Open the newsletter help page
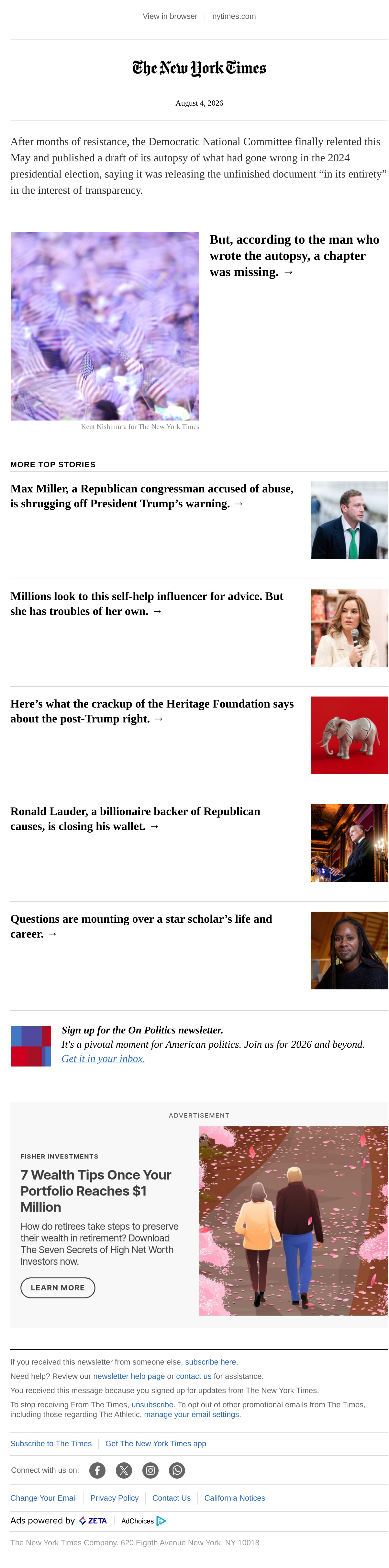The height and width of the screenshot is (1568, 389). (129, 1376)
